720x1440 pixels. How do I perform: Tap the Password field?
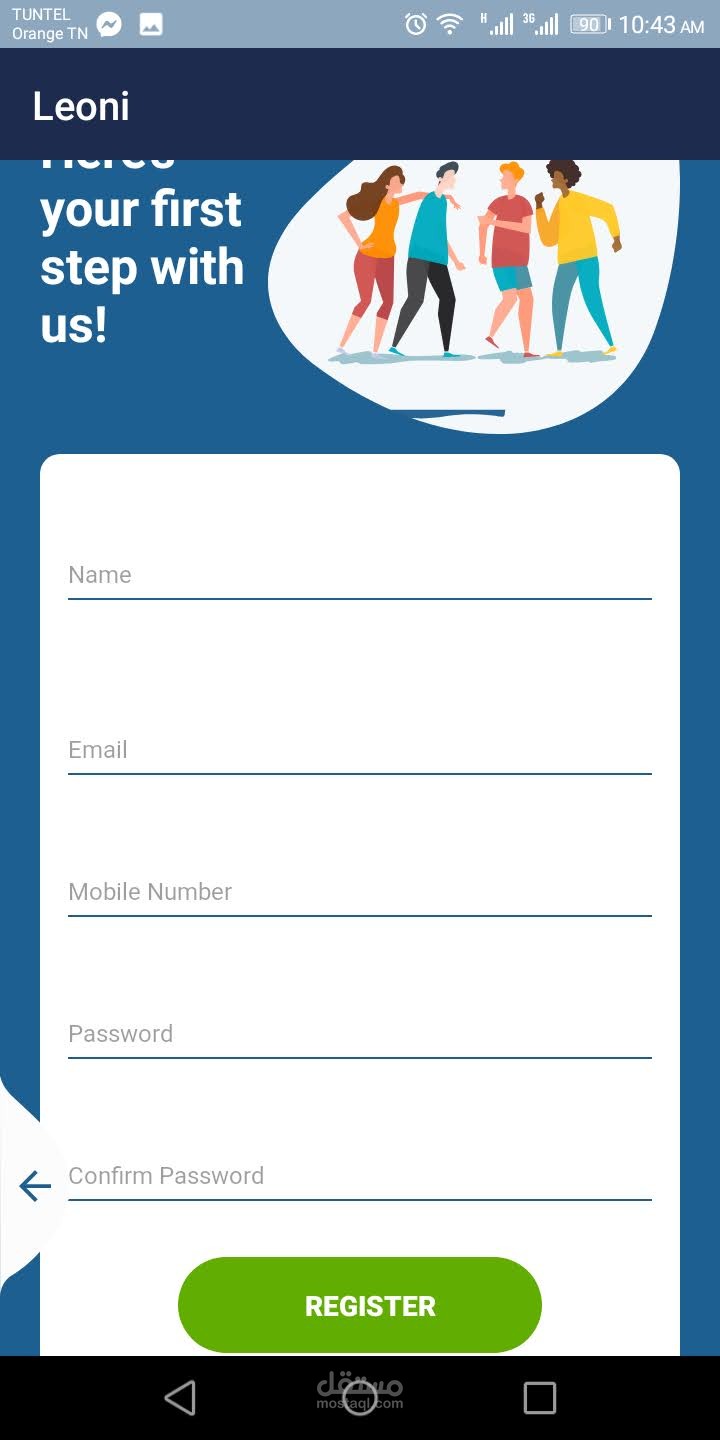pyautogui.click(x=360, y=1034)
